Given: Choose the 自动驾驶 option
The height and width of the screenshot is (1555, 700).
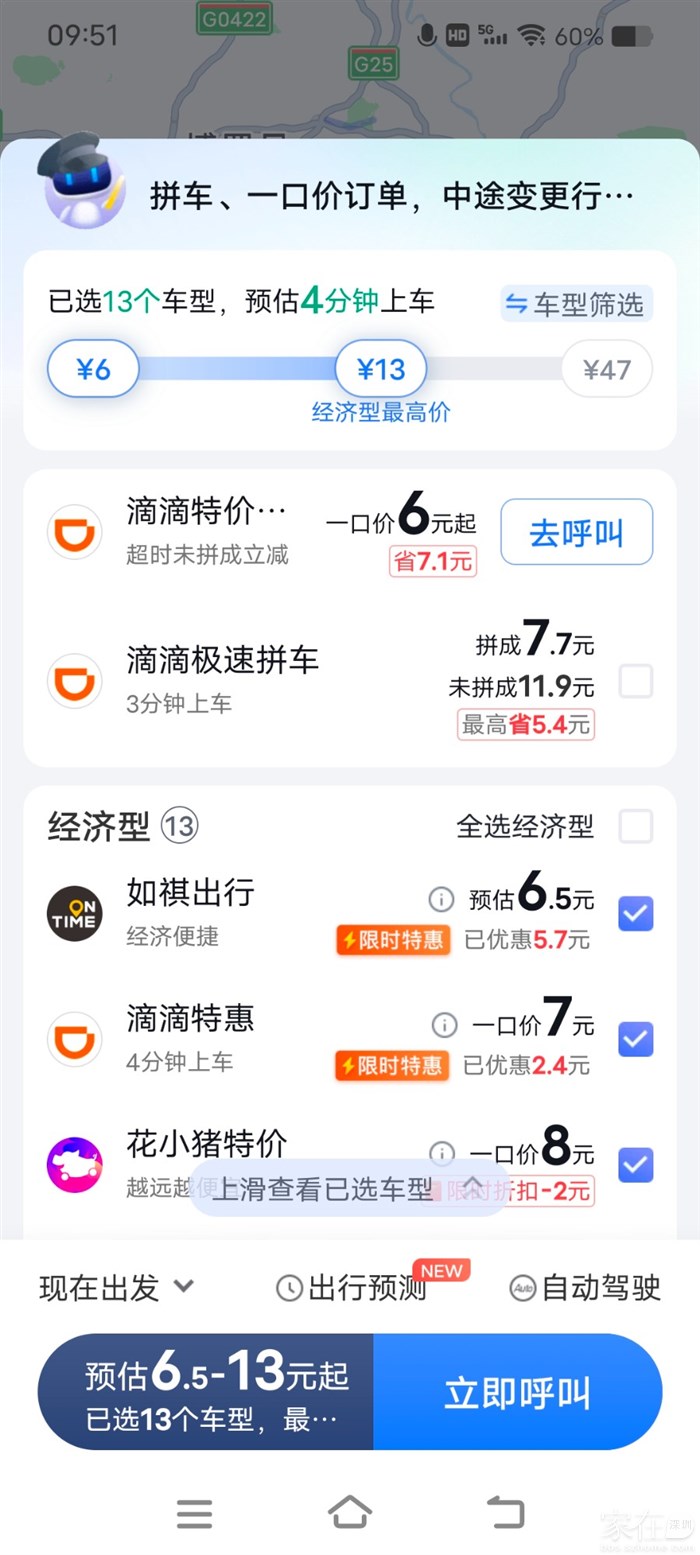Looking at the screenshot, I should point(585,1287).
